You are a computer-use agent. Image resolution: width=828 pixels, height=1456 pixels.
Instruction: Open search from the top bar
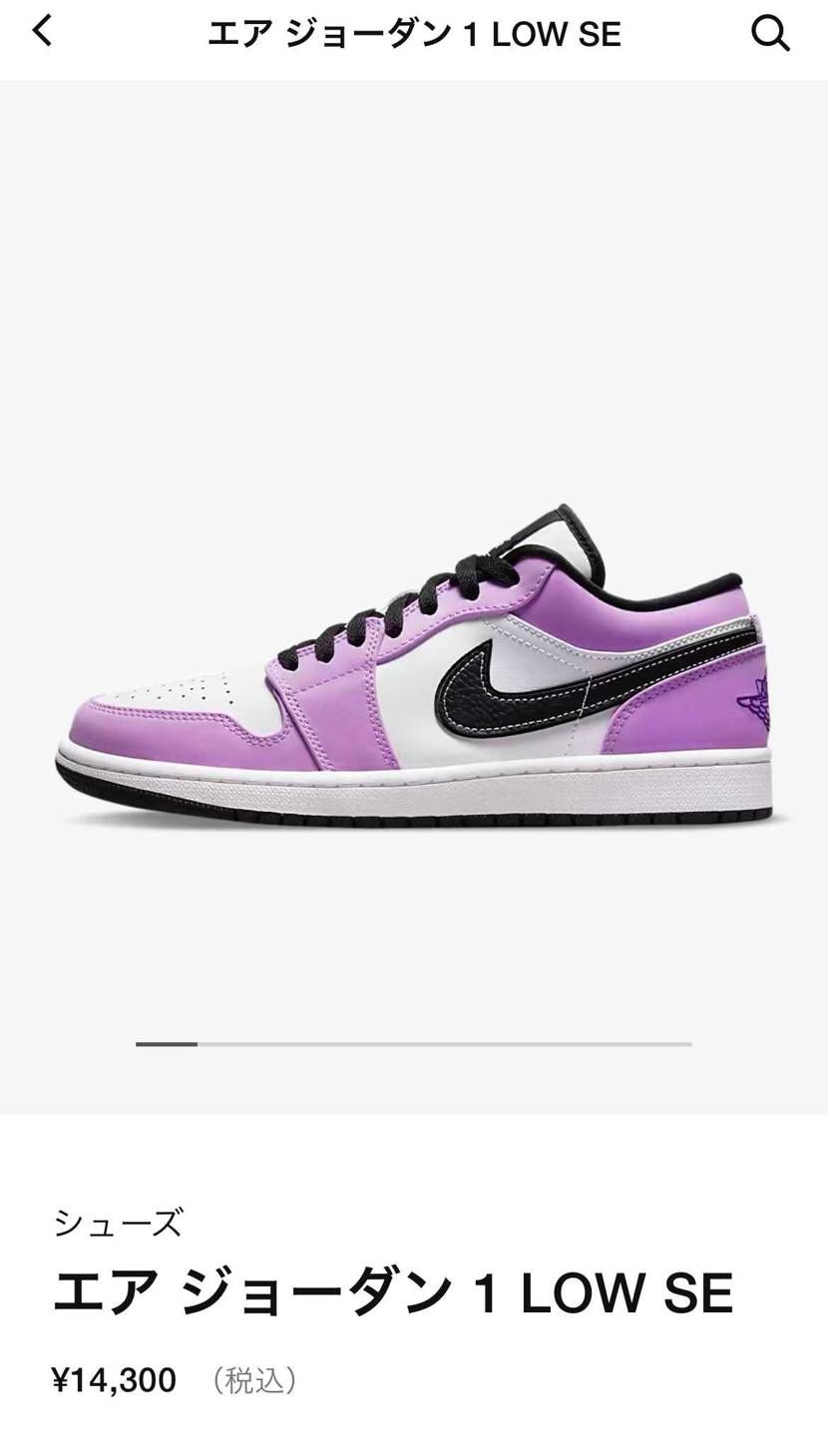point(770,34)
